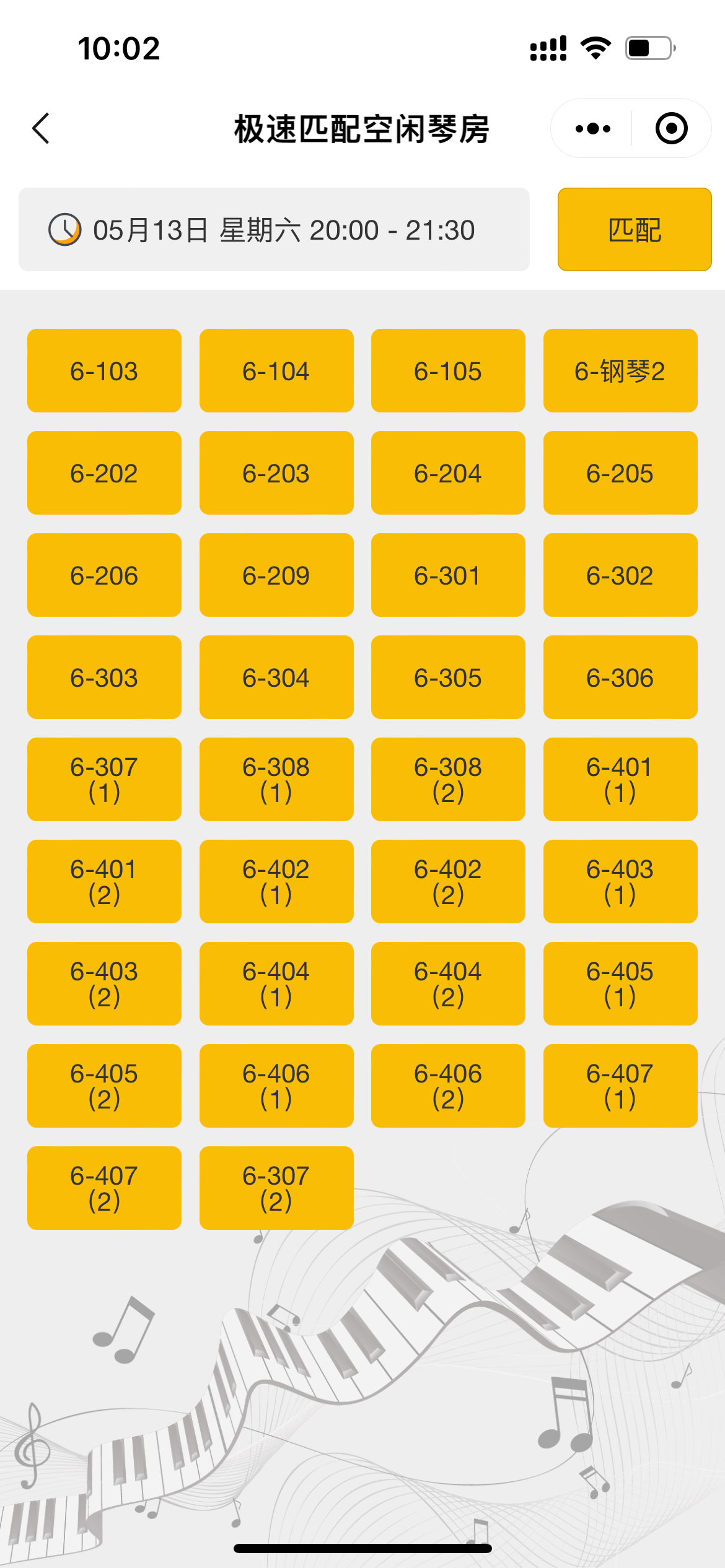Choose room 6-304
Image resolution: width=725 pixels, height=1568 pixels.
pos(276,677)
